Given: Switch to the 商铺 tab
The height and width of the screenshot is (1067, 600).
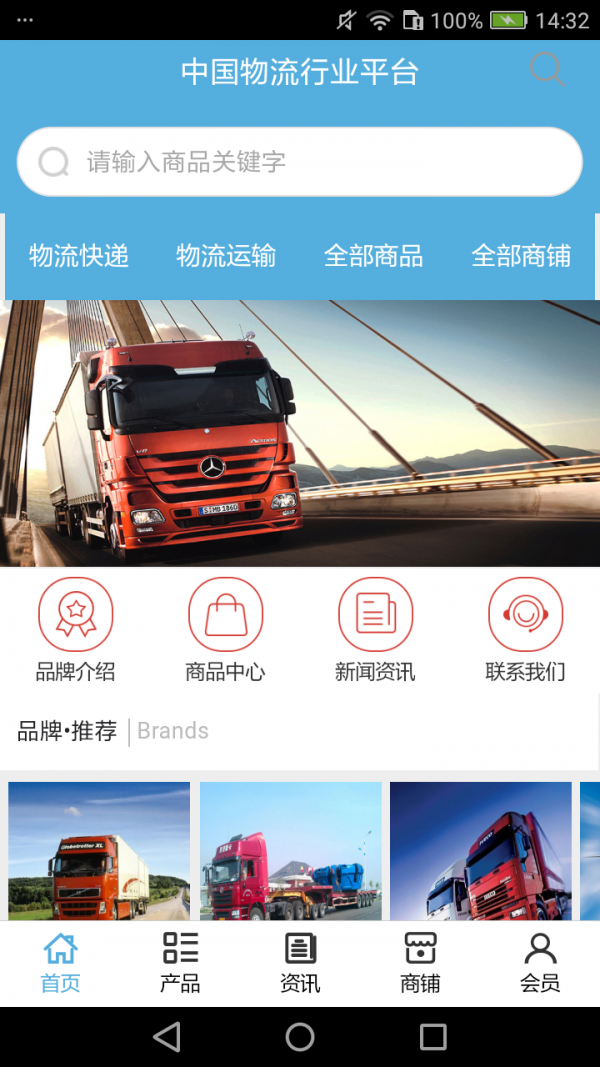Looking at the screenshot, I should [420, 963].
